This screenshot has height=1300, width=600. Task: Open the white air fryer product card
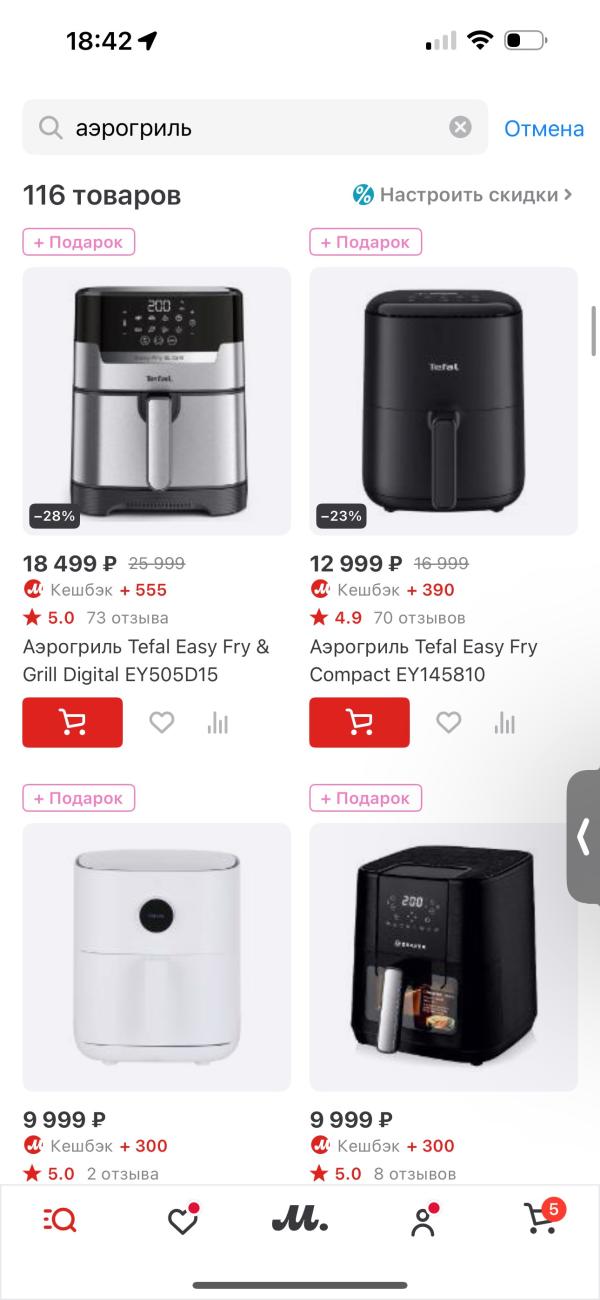click(x=156, y=956)
